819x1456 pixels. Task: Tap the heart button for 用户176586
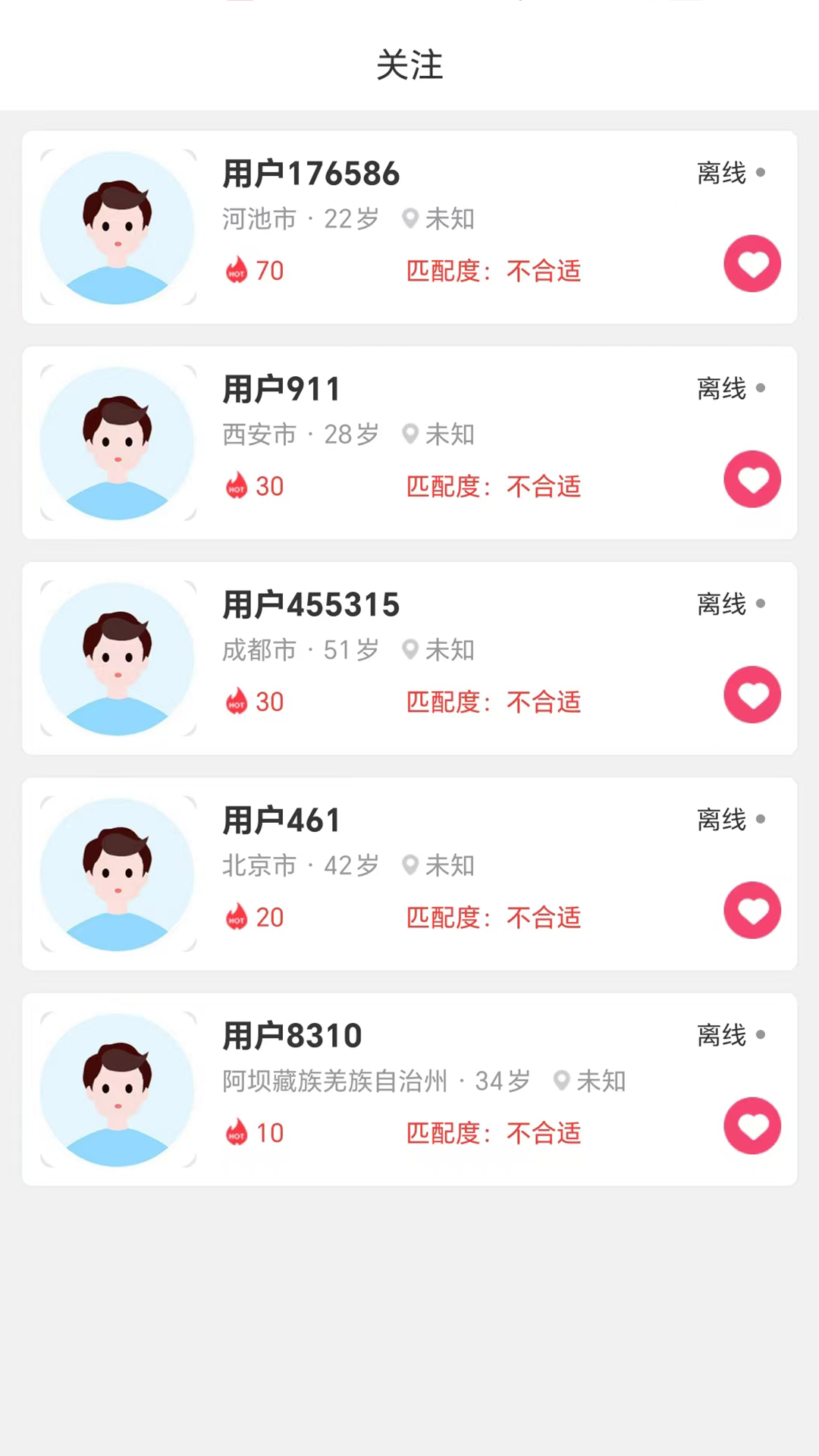pyautogui.click(x=752, y=264)
